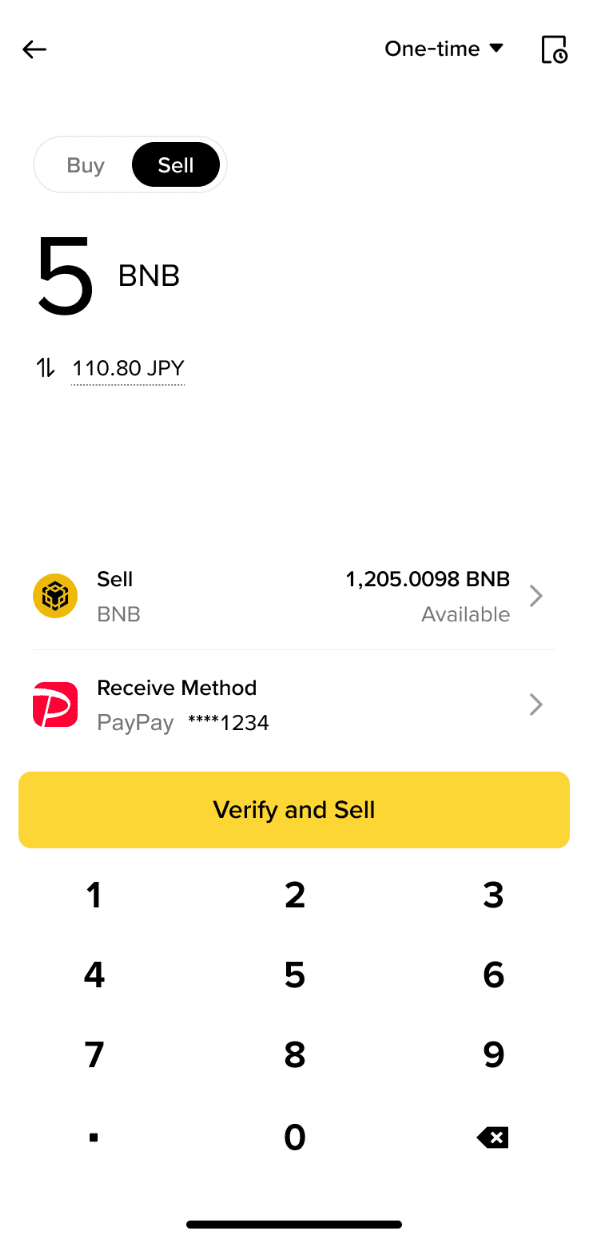This screenshot has height=1244, width=612.
Task: Tap Verify and Sell button
Action: pyautogui.click(x=294, y=810)
